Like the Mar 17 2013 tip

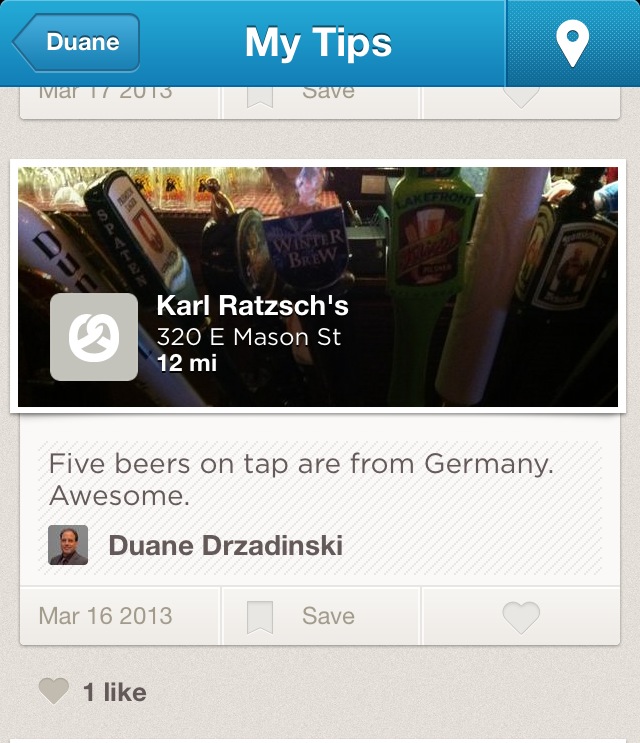point(520,97)
